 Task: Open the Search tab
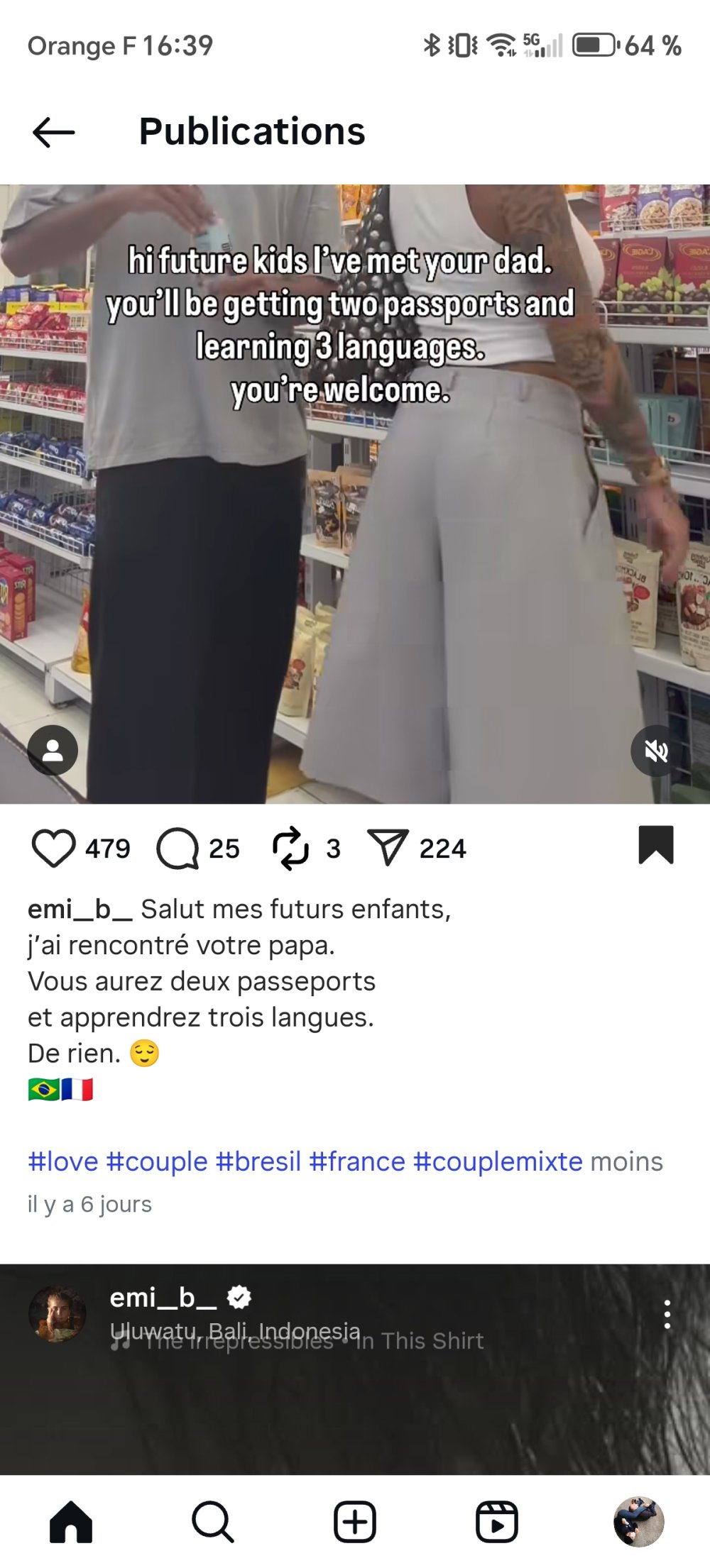pyautogui.click(x=212, y=1521)
